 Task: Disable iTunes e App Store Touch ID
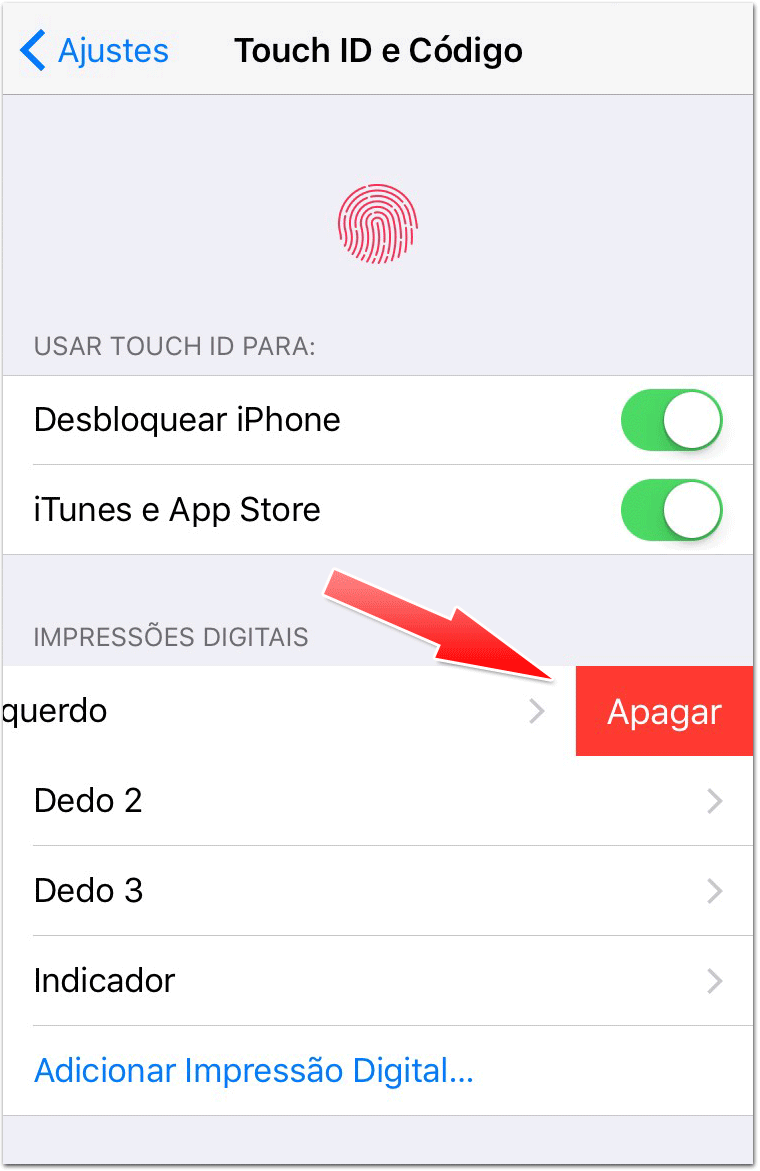(671, 510)
